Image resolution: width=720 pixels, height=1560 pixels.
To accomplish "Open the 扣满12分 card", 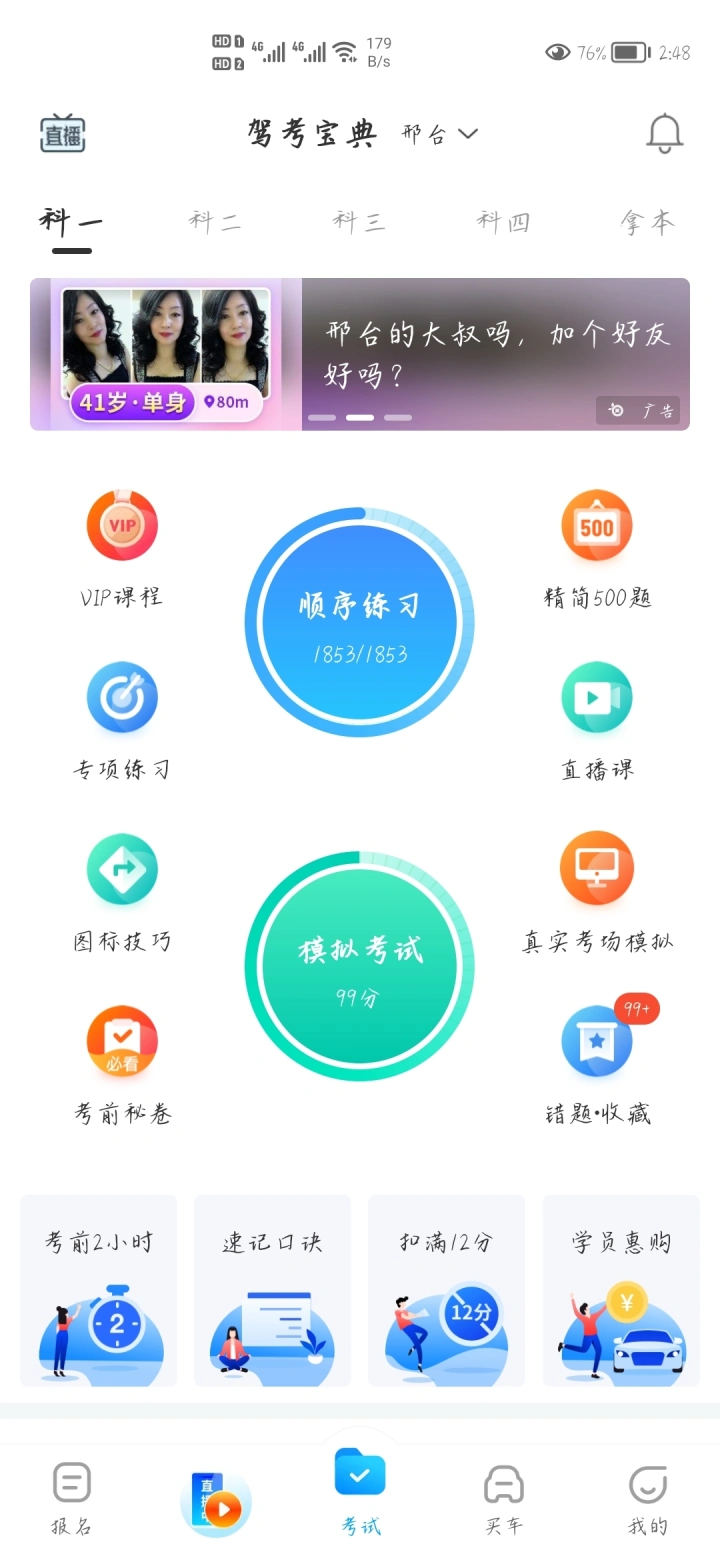I will (x=446, y=1290).
